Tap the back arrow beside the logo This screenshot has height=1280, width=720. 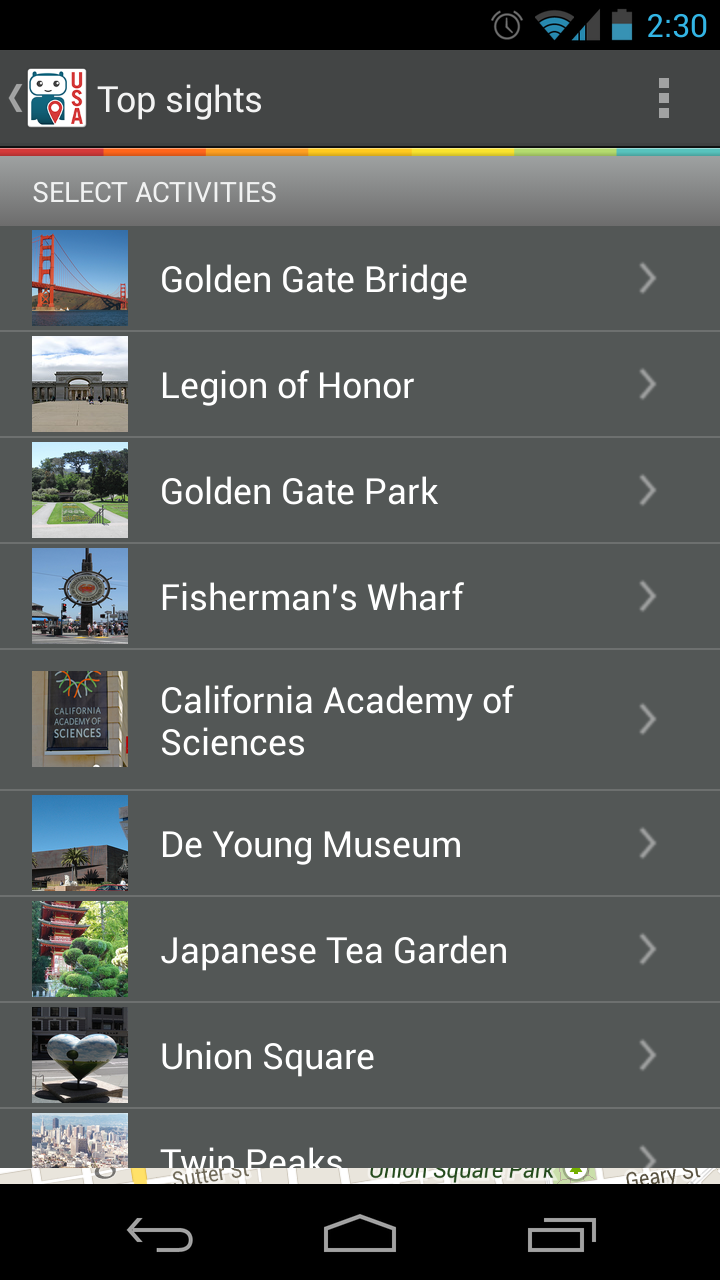[14, 98]
